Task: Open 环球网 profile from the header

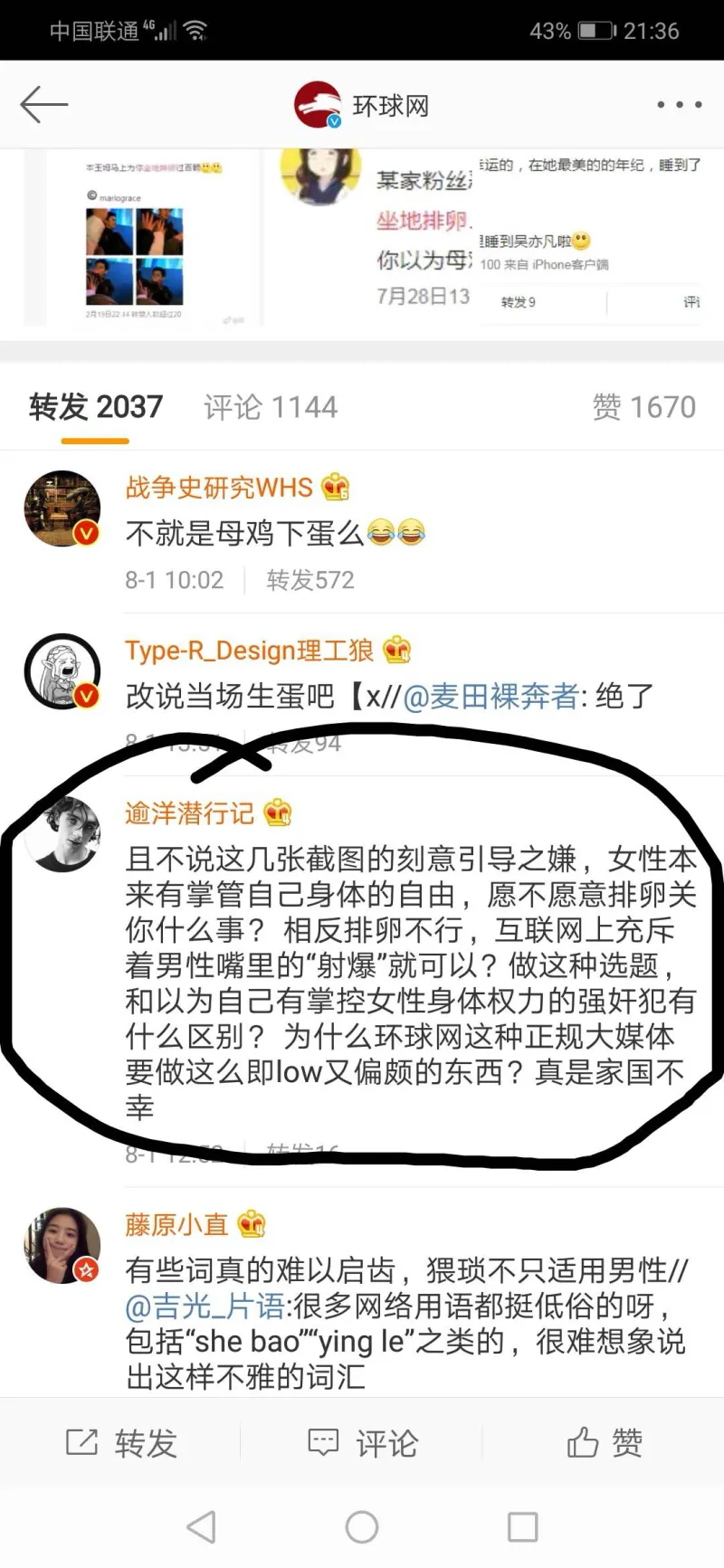Action: [362, 106]
